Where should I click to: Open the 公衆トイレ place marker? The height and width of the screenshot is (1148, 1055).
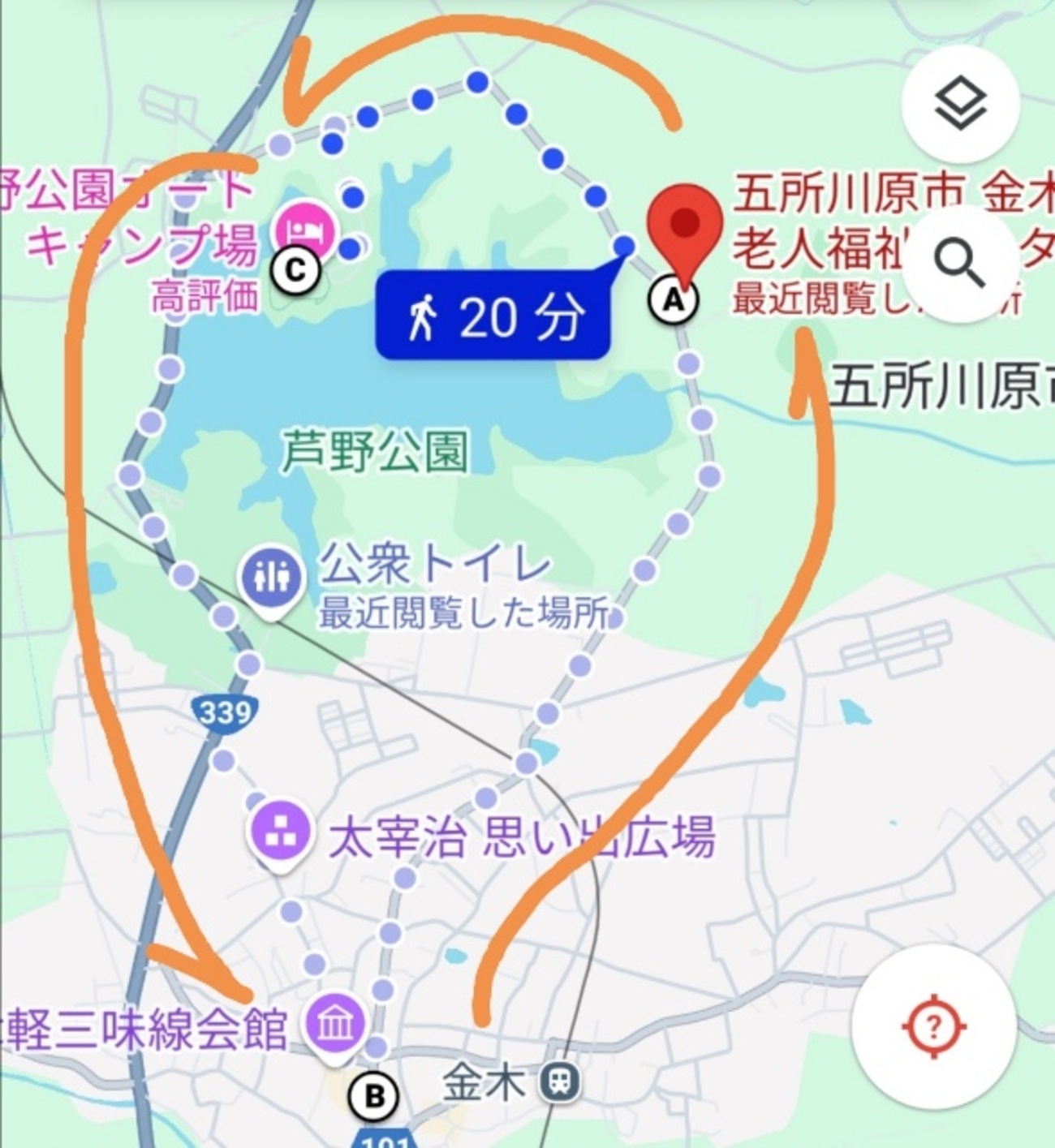click(x=272, y=578)
